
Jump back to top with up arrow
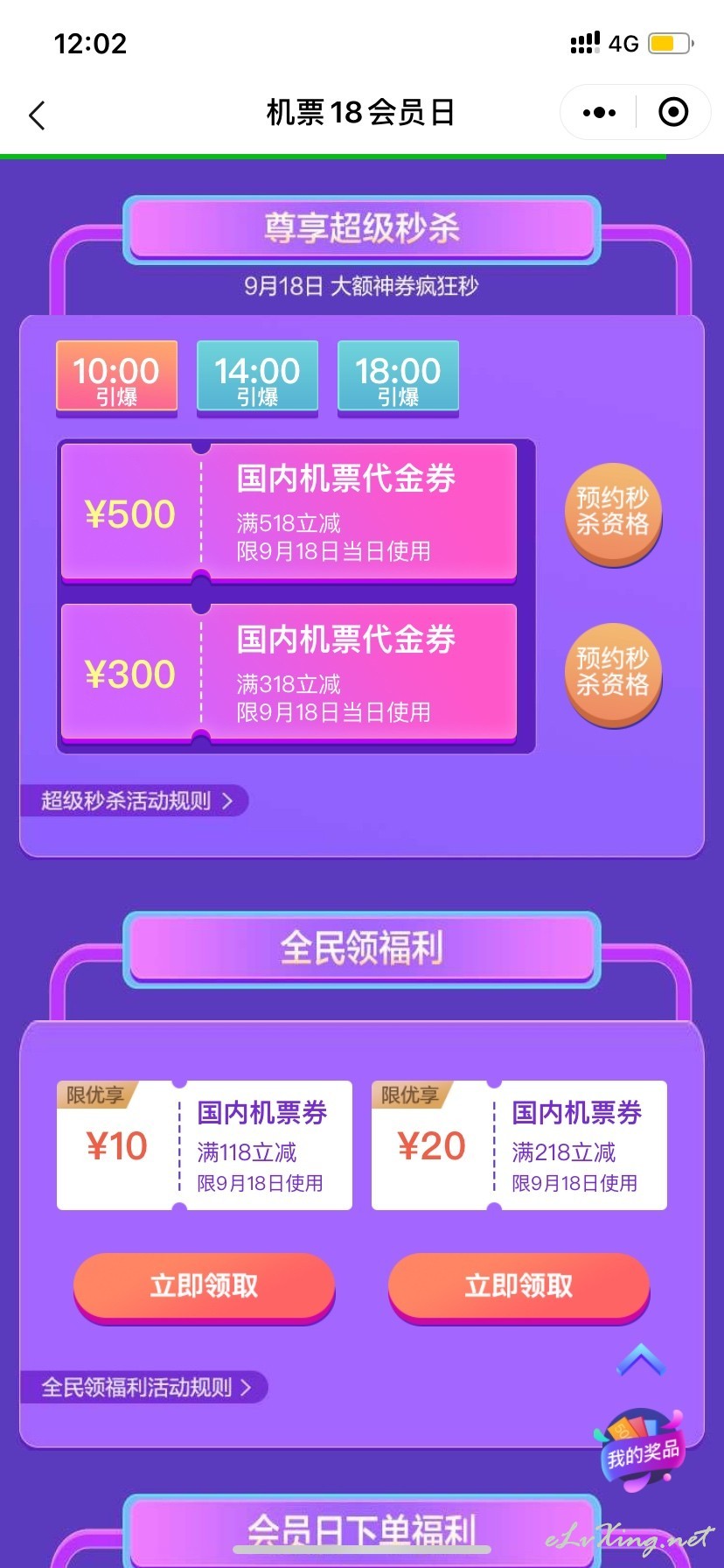(x=641, y=1359)
